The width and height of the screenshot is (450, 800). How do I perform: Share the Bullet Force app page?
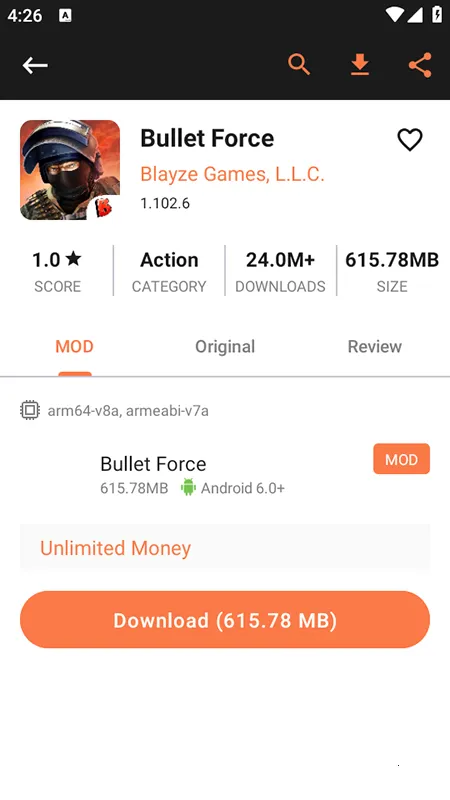[x=420, y=65]
